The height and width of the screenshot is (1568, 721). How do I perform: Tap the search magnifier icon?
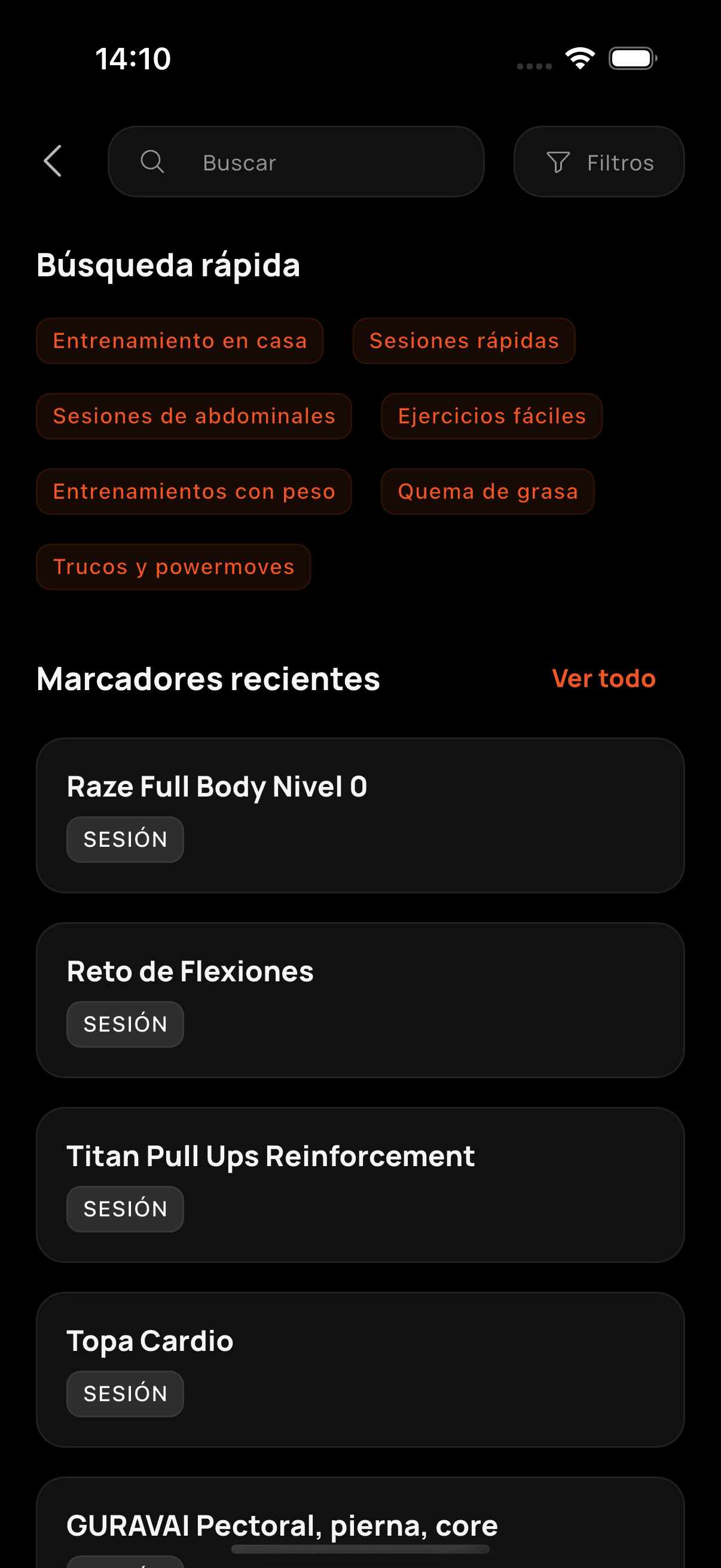(153, 161)
